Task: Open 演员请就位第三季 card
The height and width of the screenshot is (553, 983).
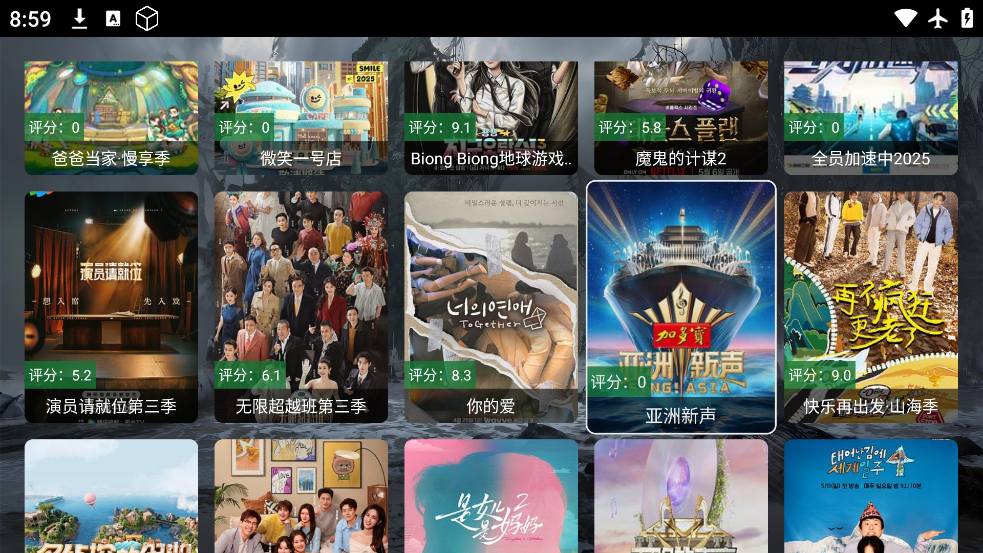Action: pos(111,306)
